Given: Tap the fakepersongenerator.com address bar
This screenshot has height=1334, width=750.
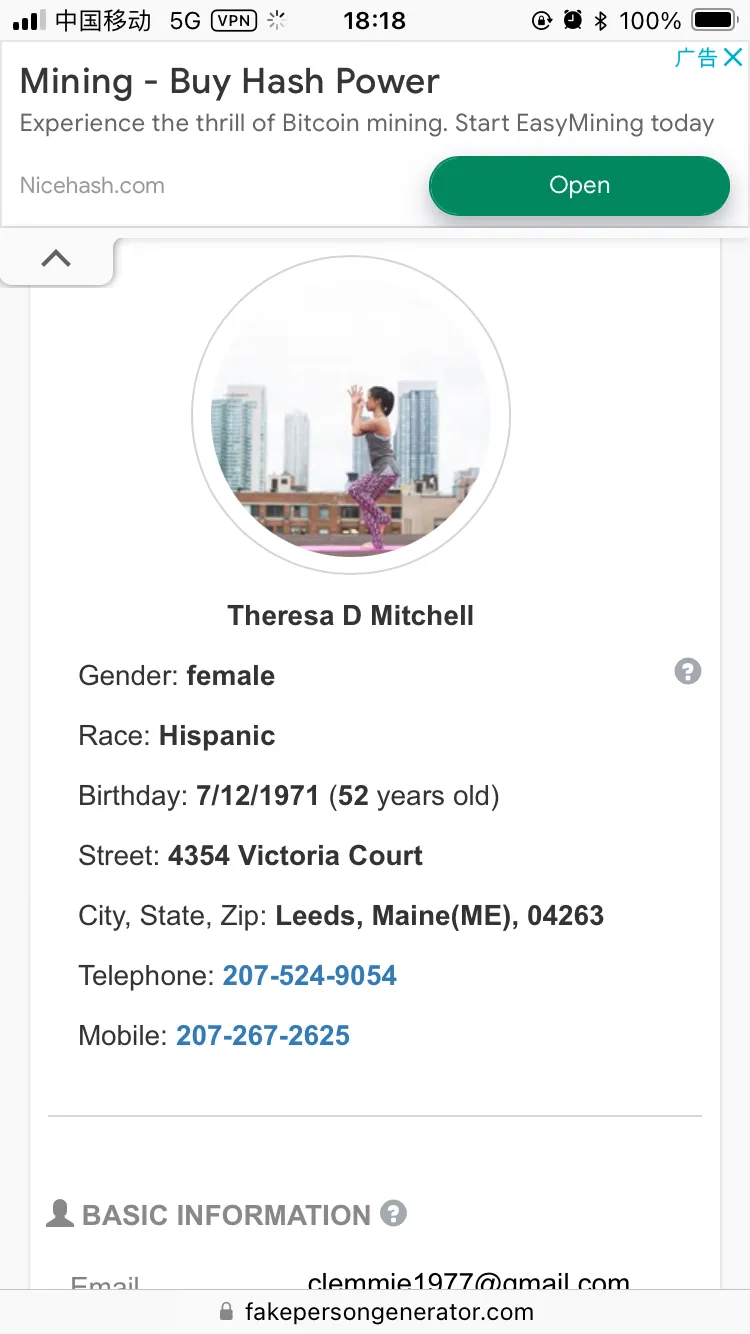Looking at the screenshot, I should (376, 1312).
